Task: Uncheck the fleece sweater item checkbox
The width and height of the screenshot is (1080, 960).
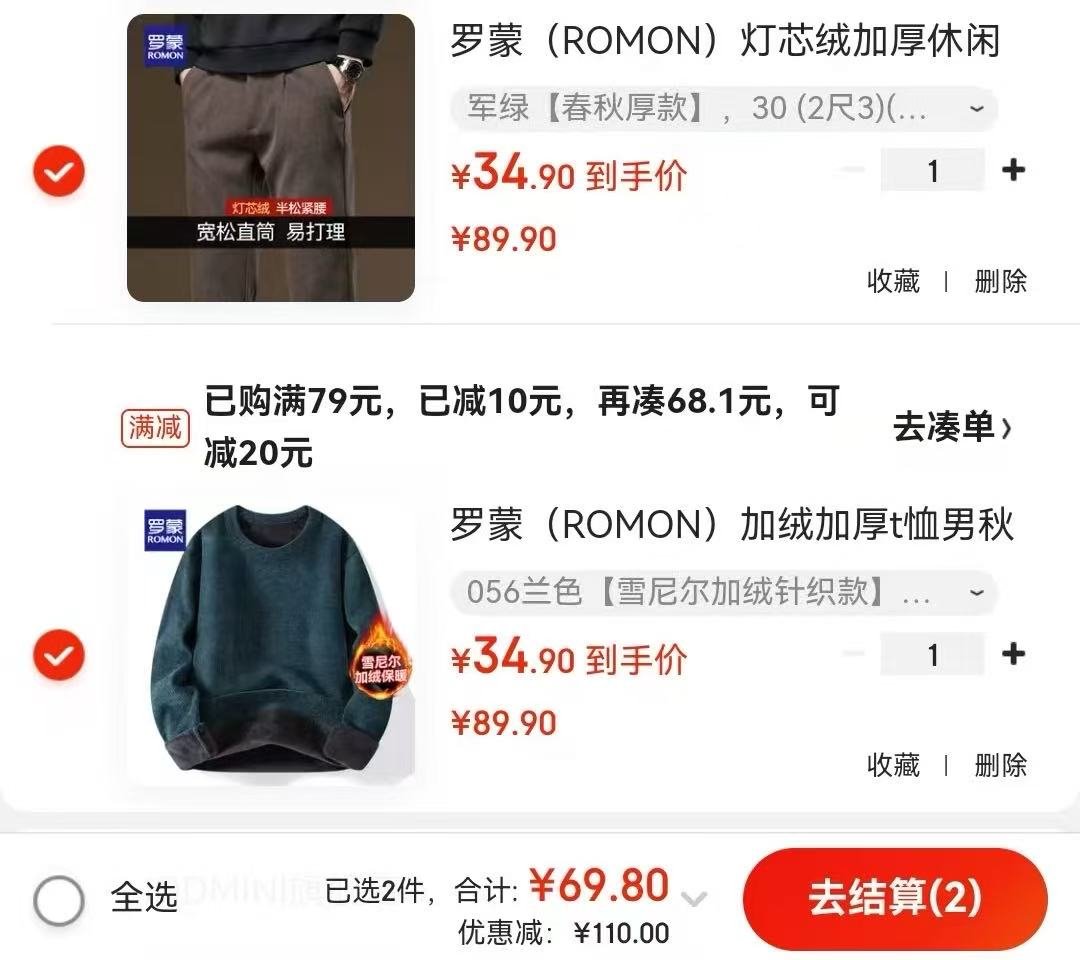Action: point(59,656)
